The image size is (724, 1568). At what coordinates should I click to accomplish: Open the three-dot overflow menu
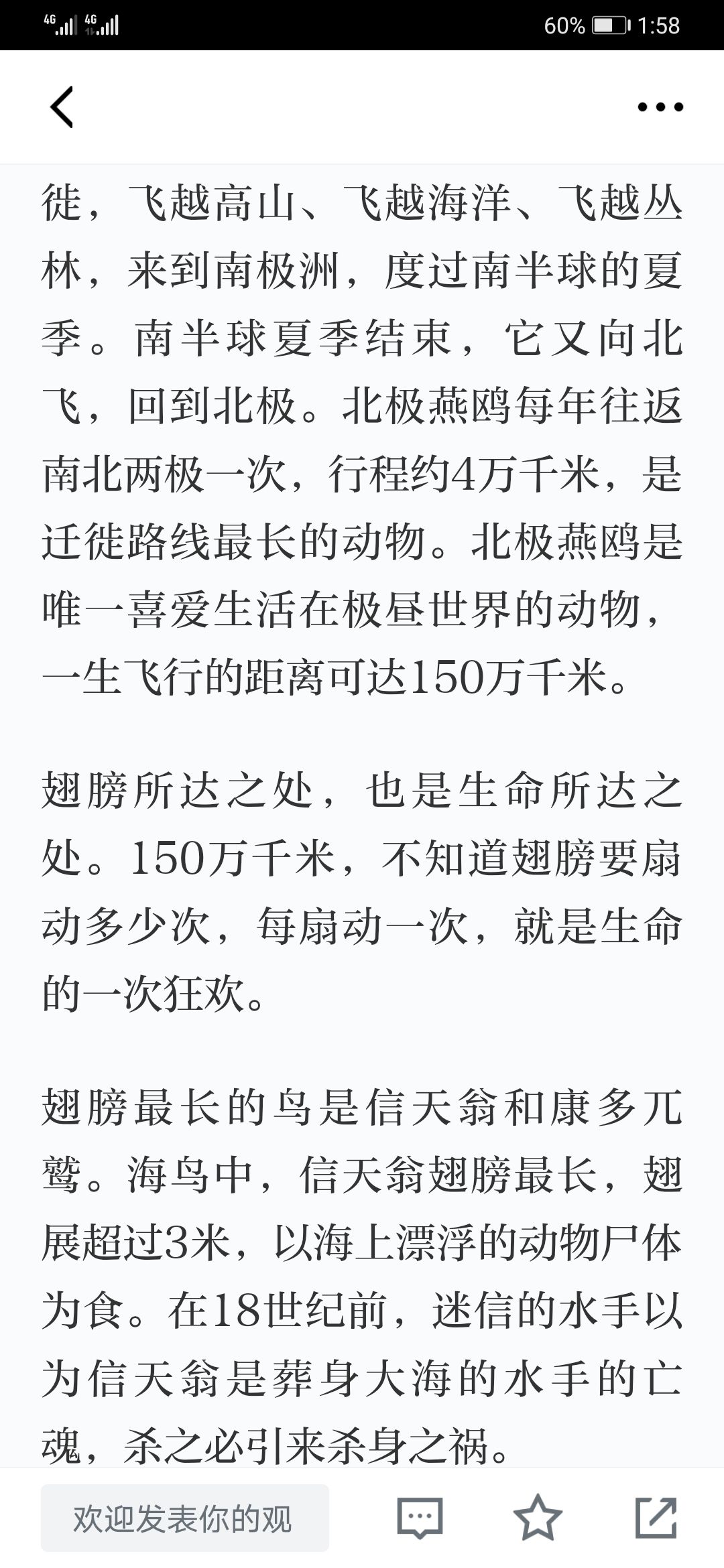[660, 107]
